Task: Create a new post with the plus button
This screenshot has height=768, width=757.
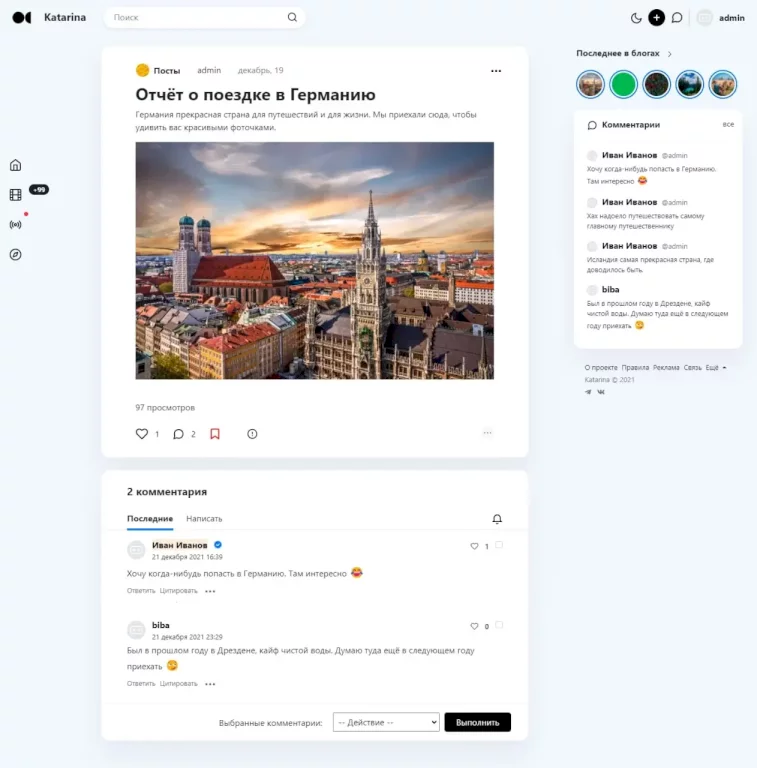Action: click(656, 17)
